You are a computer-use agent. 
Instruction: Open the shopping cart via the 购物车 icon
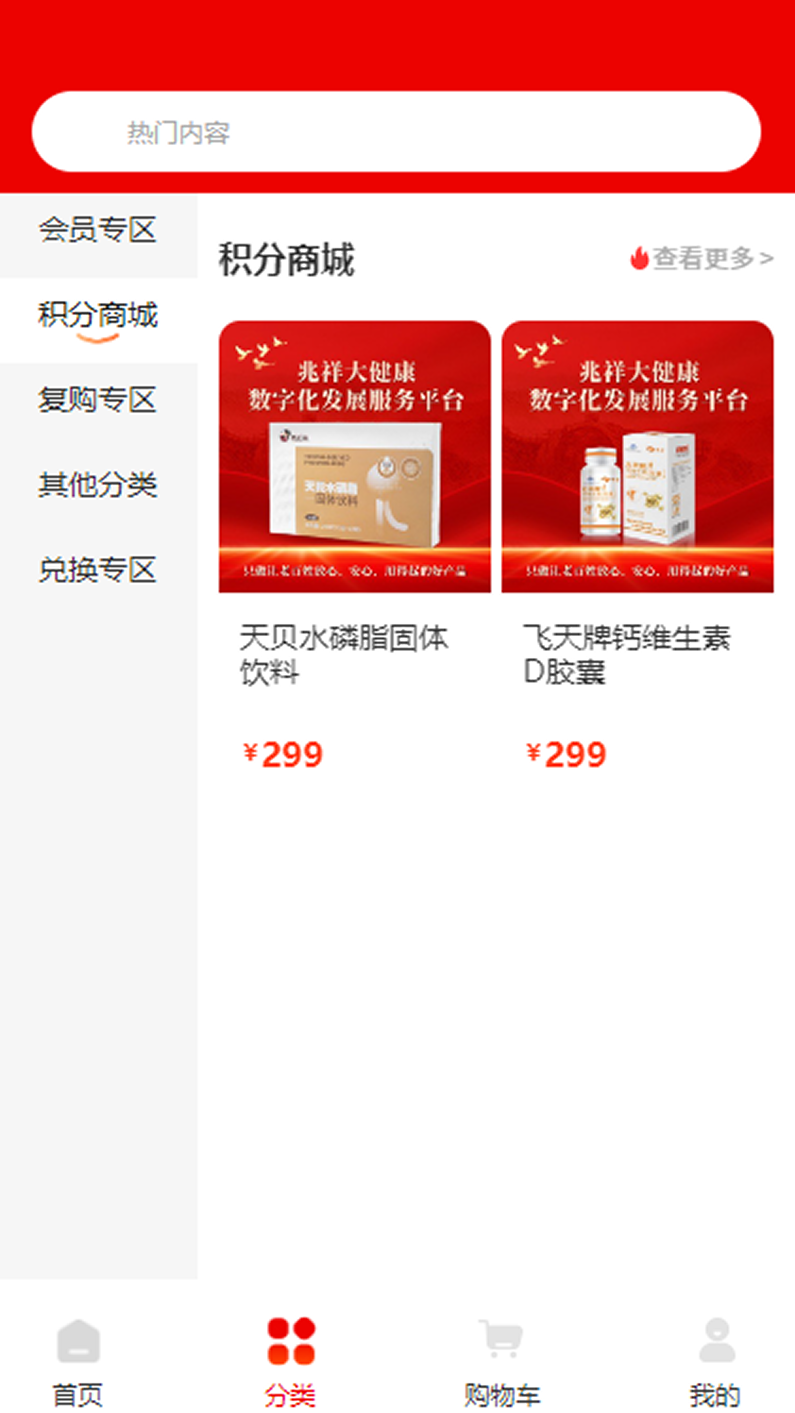coord(503,1341)
